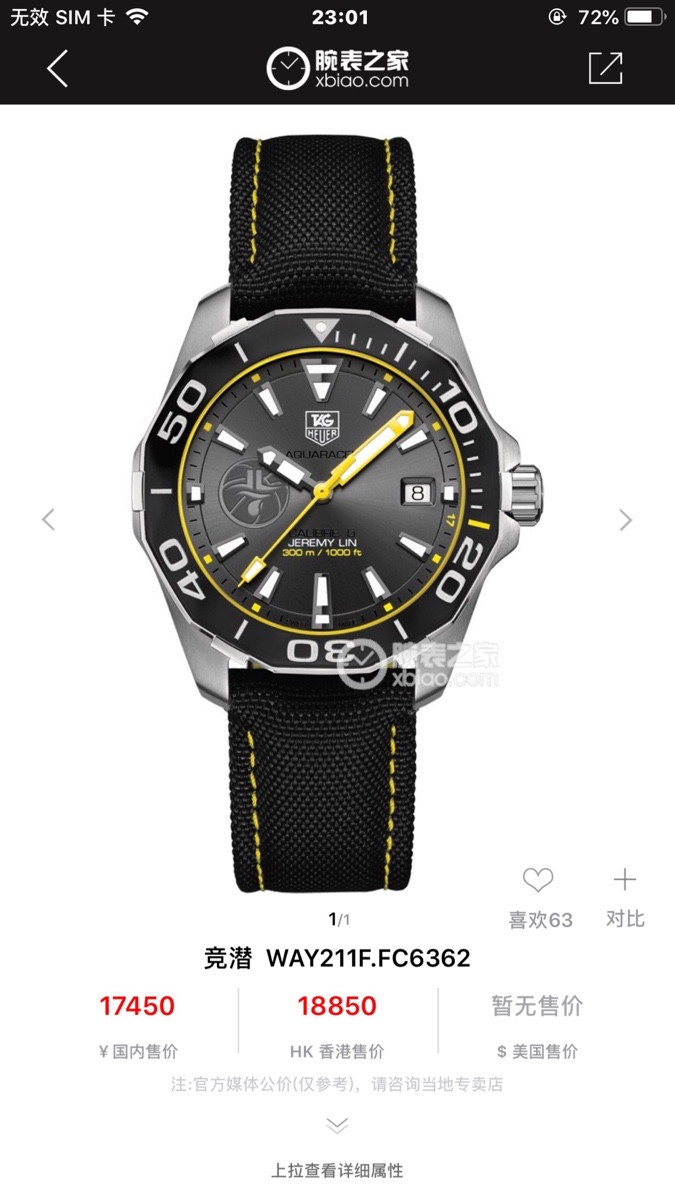Show the previous watch image
Screen dimensions: 675x1200
pos(48,520)
